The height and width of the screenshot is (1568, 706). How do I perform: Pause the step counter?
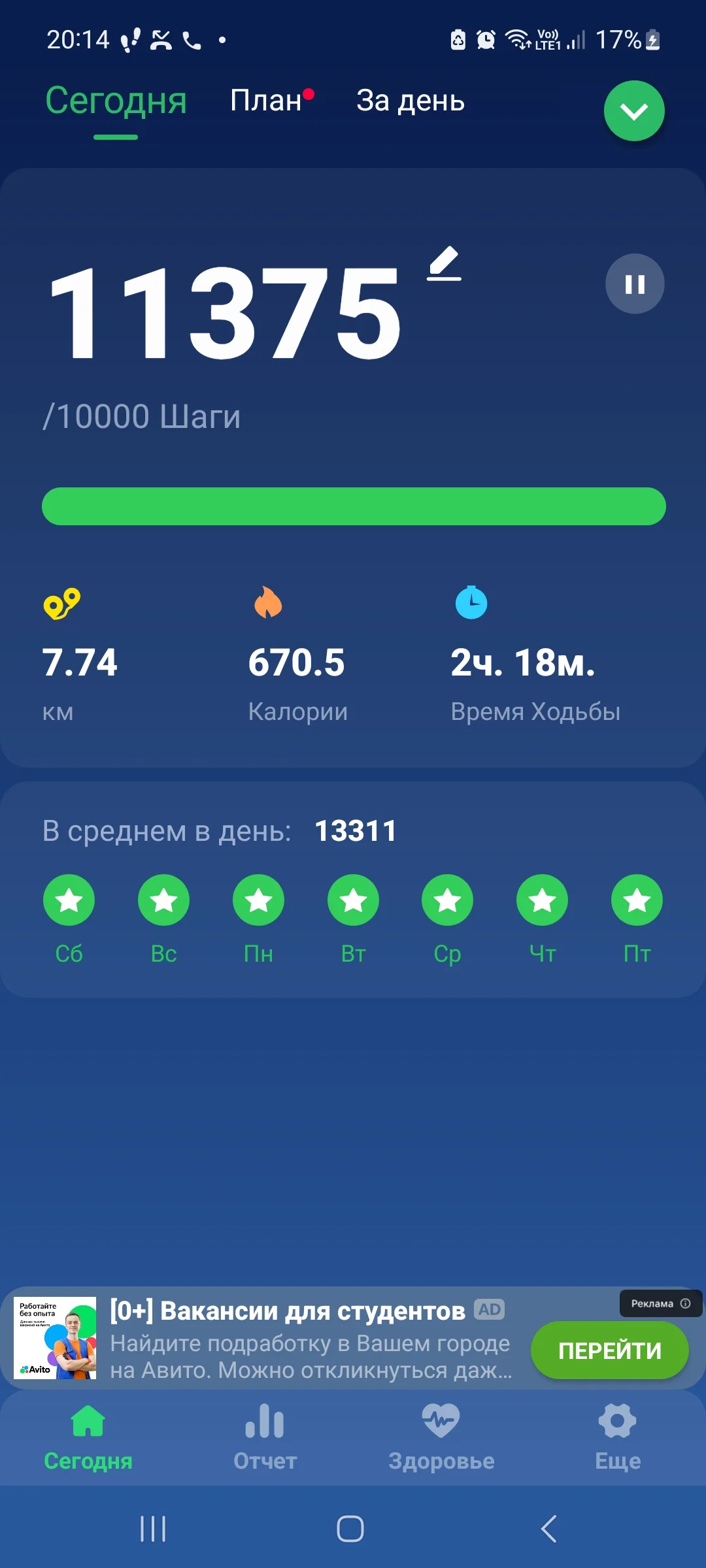click(x=633, y=283)
